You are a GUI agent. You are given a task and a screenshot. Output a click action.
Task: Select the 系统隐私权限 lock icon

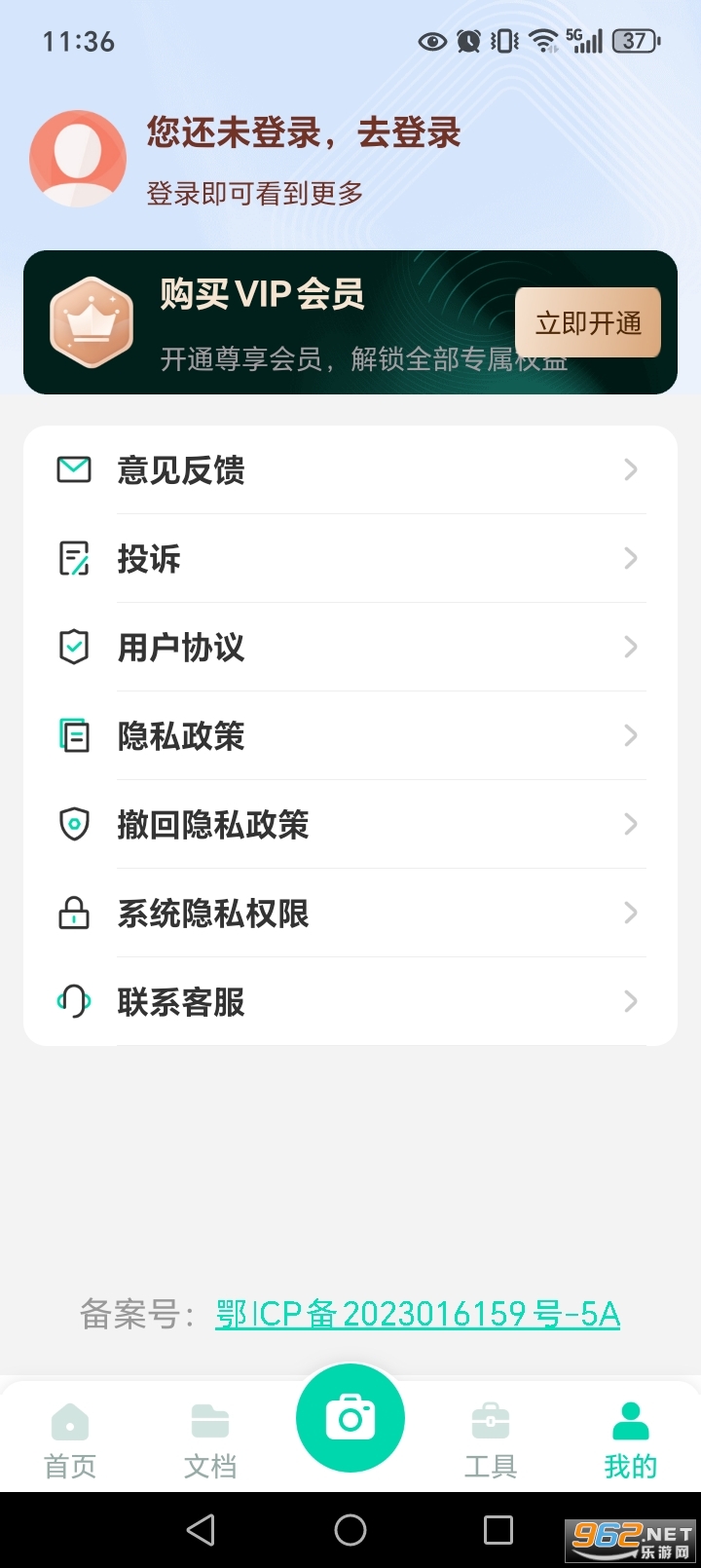73,913
